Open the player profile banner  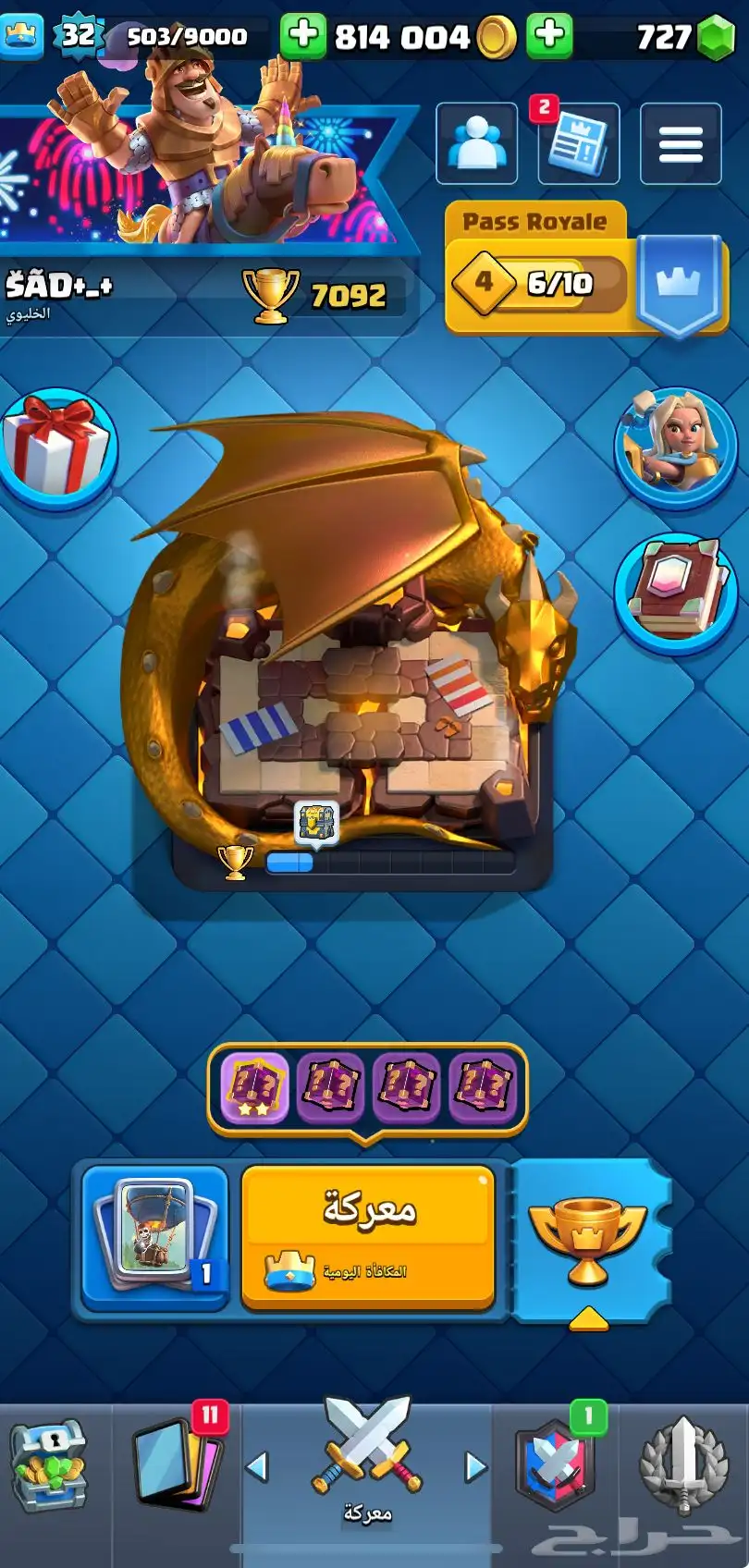[x=203, y=176]
